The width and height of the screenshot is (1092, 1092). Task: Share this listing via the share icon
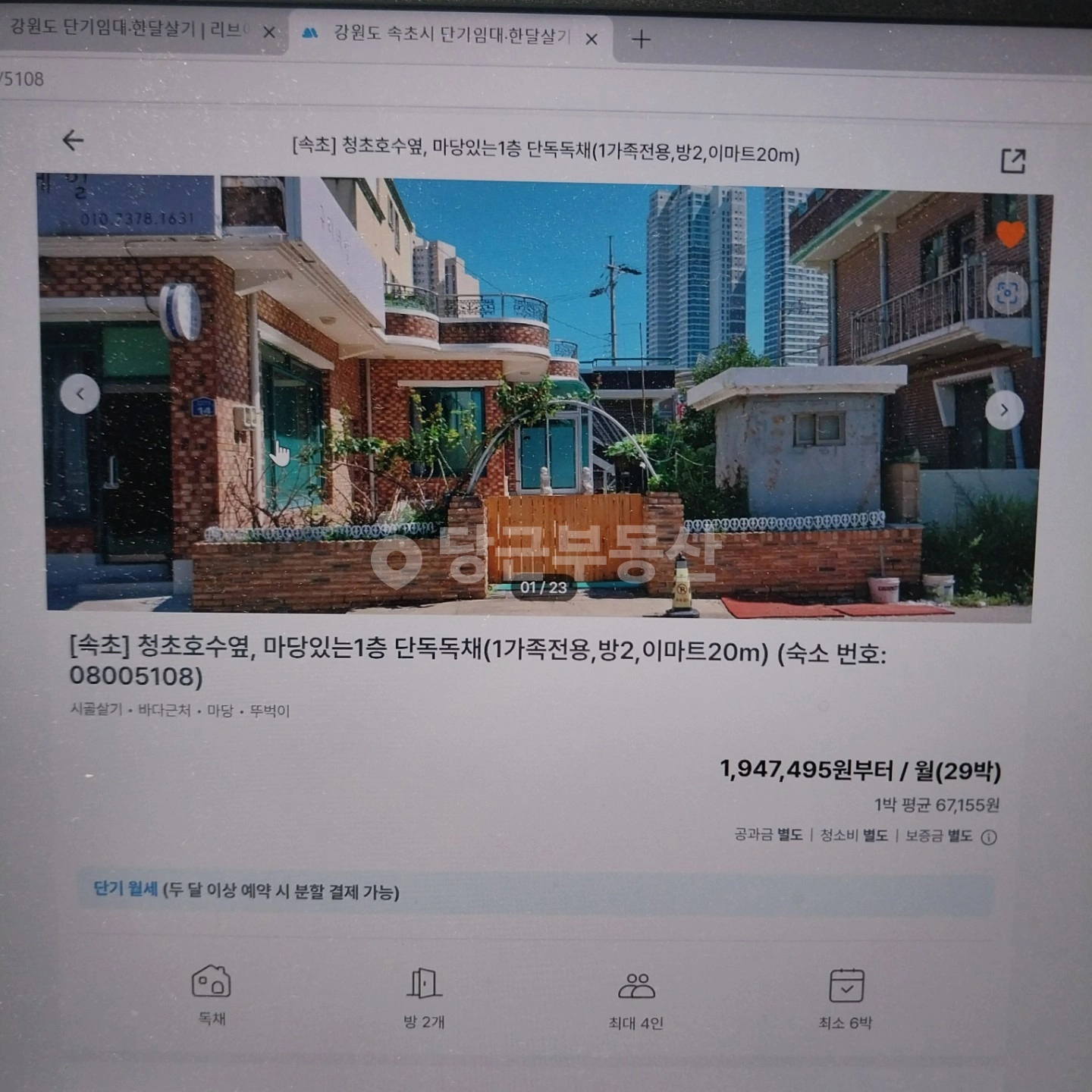1013,161
